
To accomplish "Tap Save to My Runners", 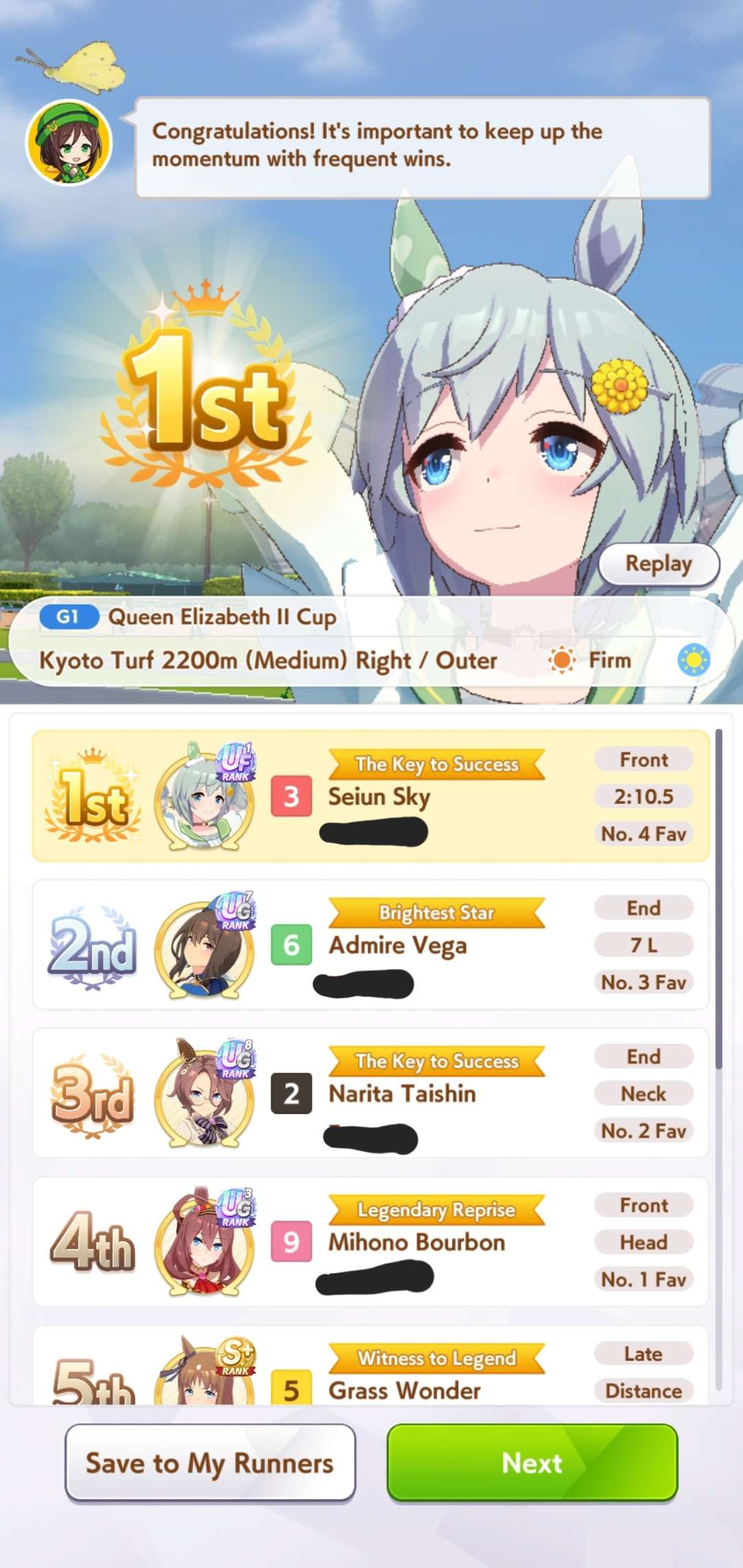I will [x=210, y=1463].
